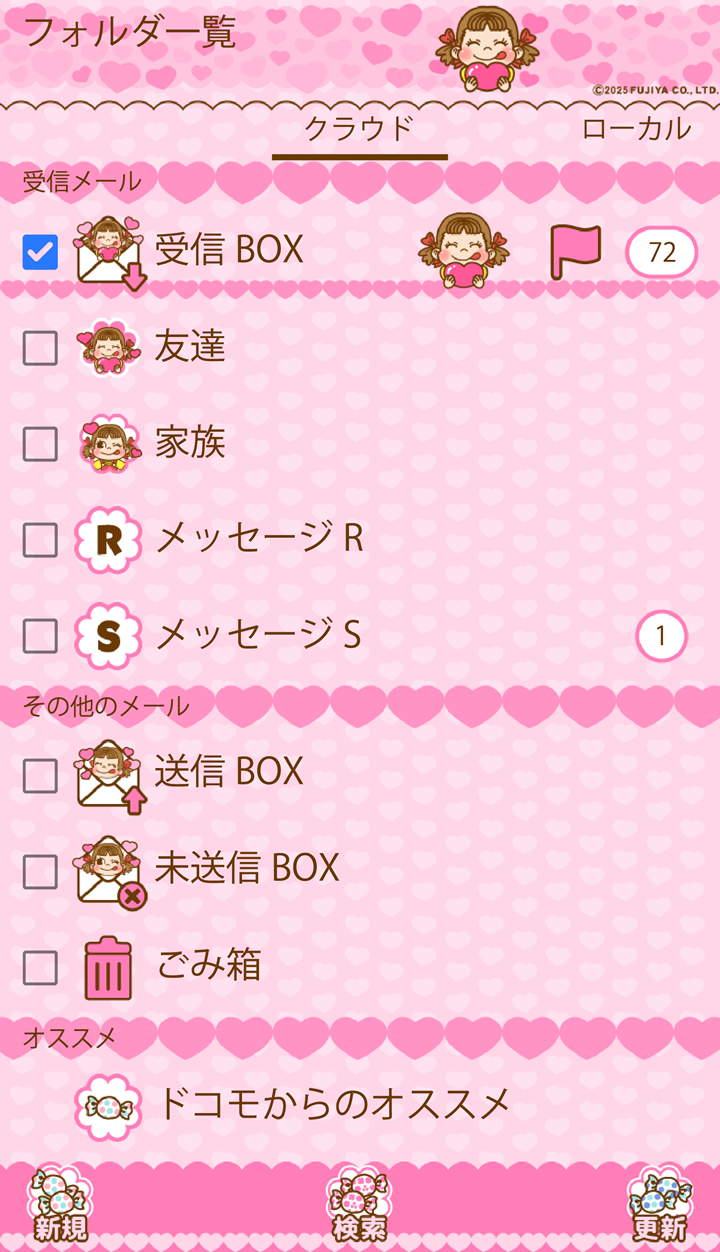This screenshot has width=720, height=1252.
Task: Open the メッセージ S folder
Action: (258, 634)
